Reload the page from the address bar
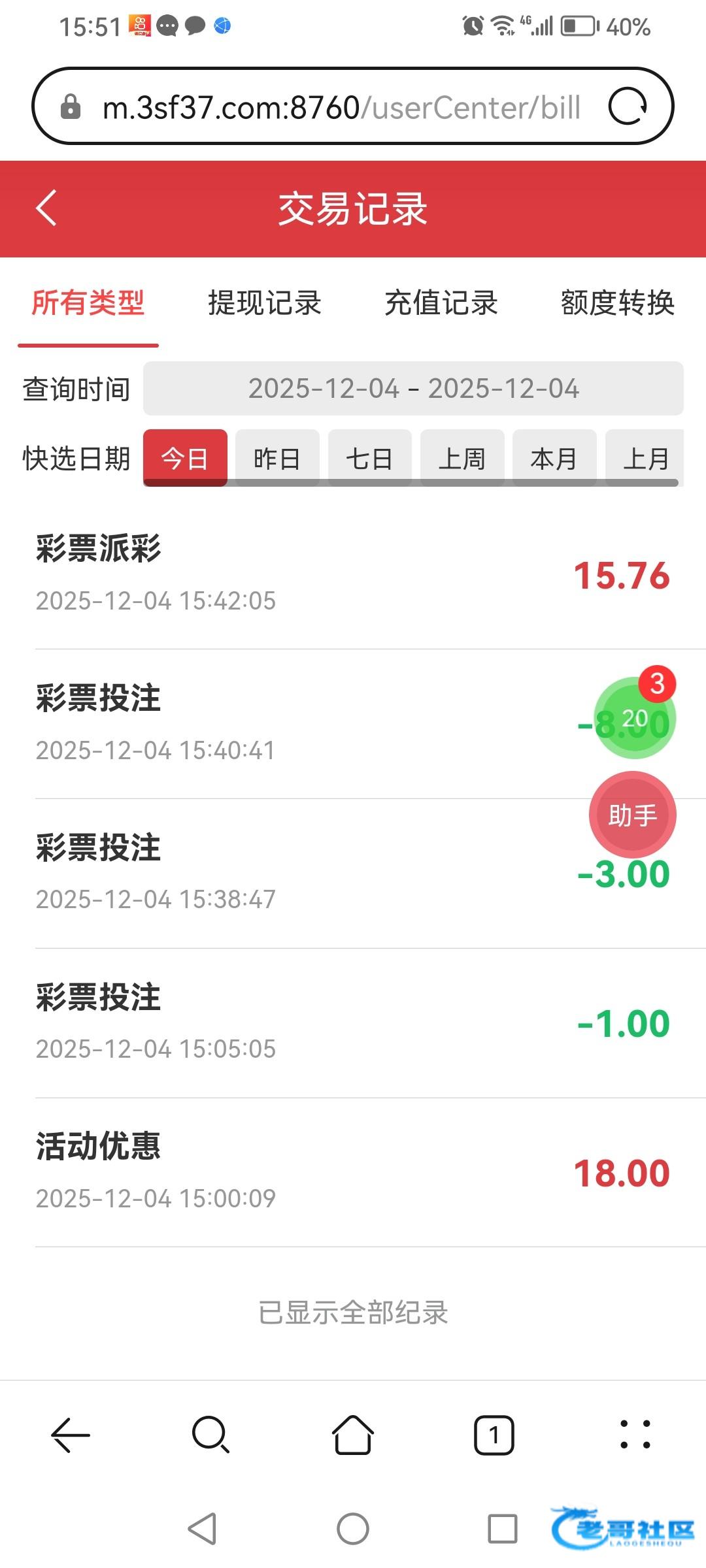The height and width of the screenshot is (1568, 706). (628, 106)
